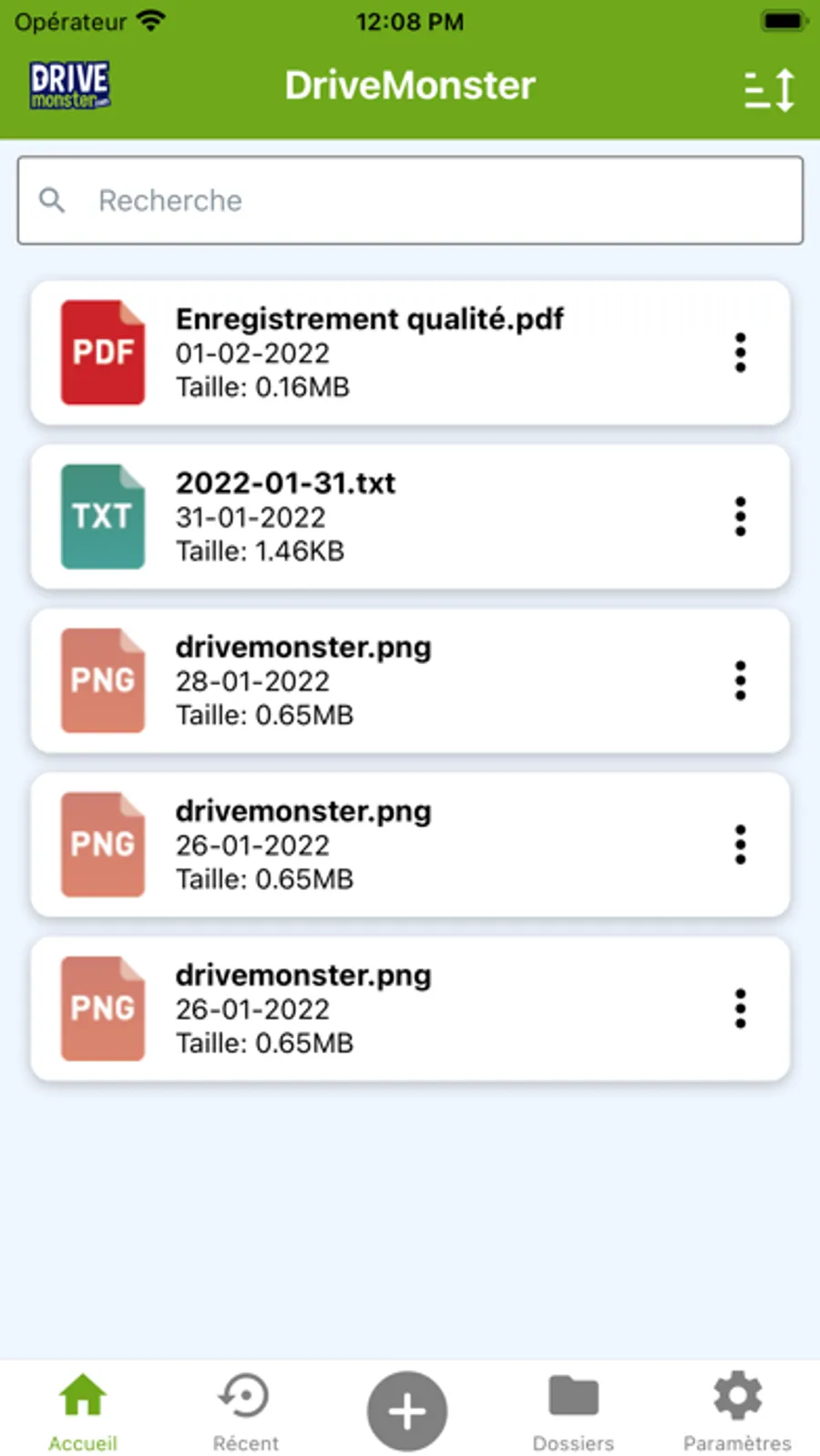Open the Paramètres tab
The image size is (820, 1456).
[x=737, y=1410]
